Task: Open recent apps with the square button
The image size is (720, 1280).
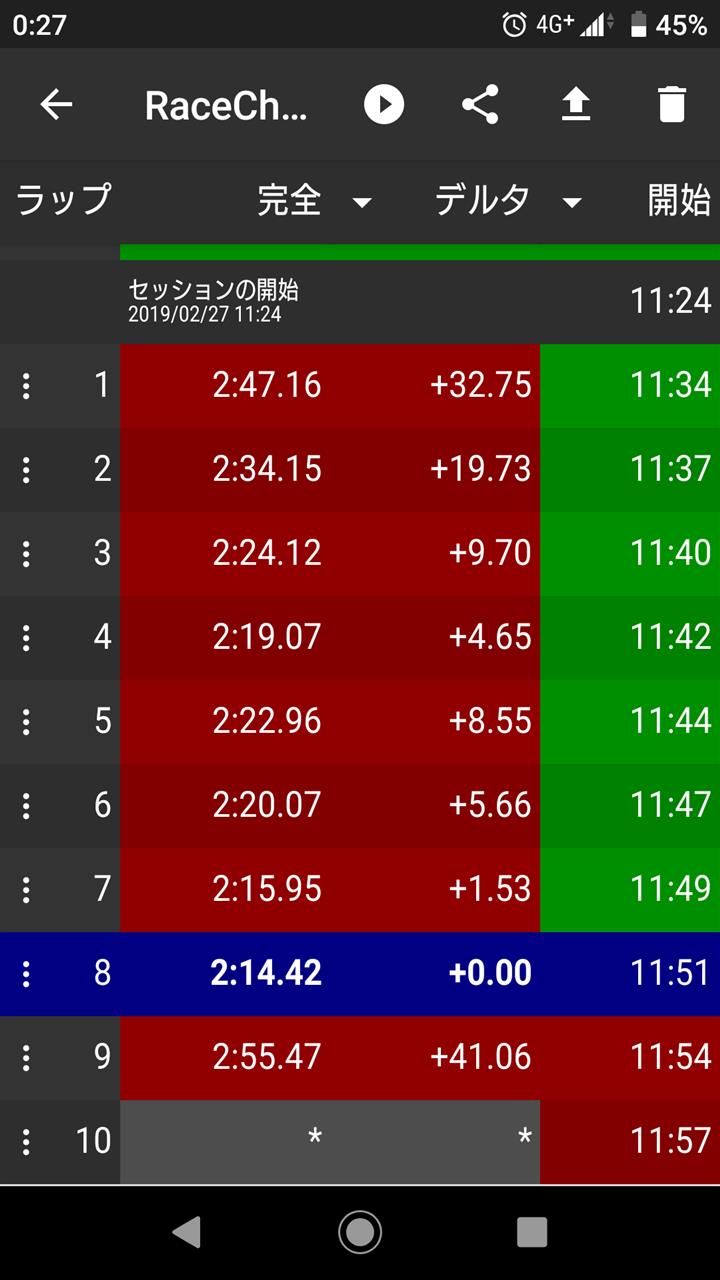Action: coord(532,1232)
